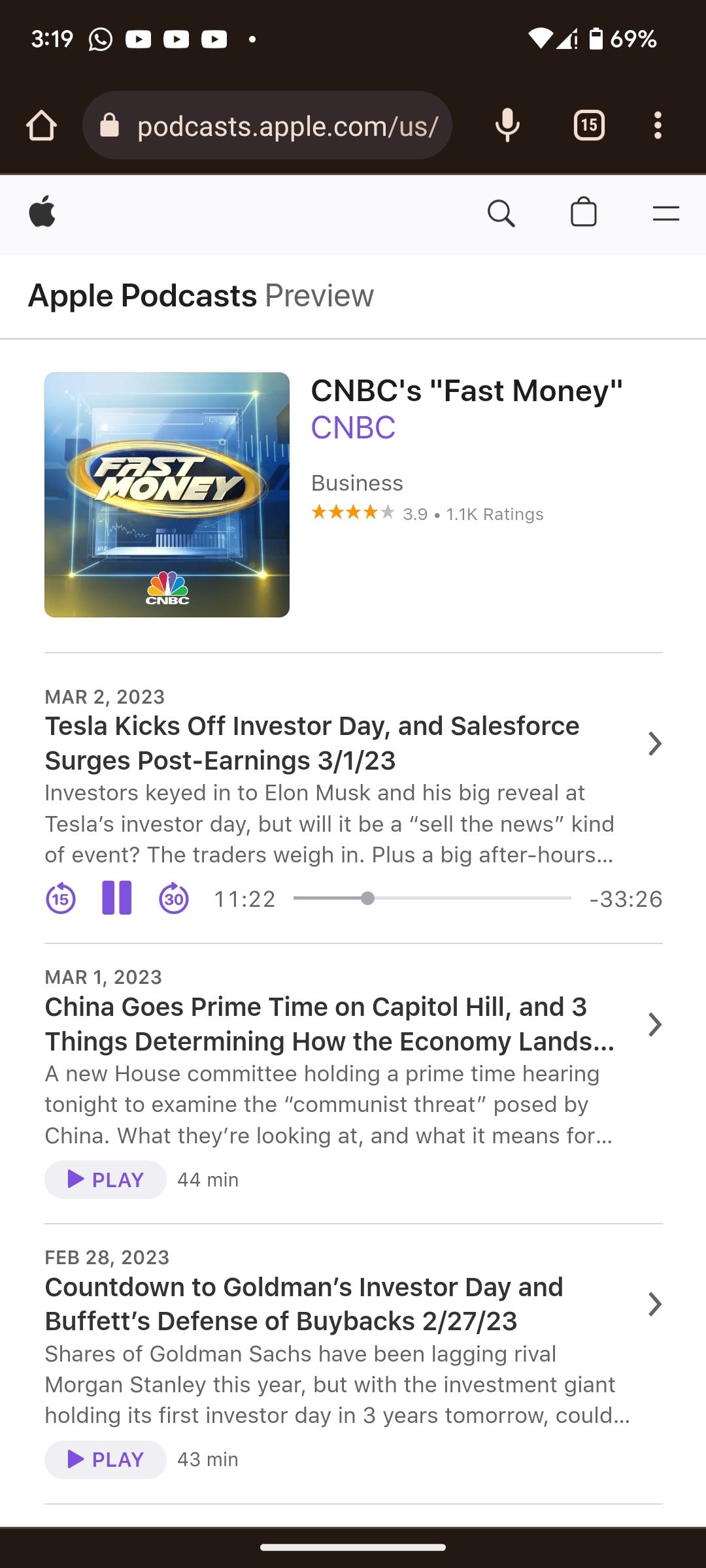Expand the Tesla Kicks Off Investor Day chevron
Viewport: 706px width, 1568px height.
click(x=654, y=743)
